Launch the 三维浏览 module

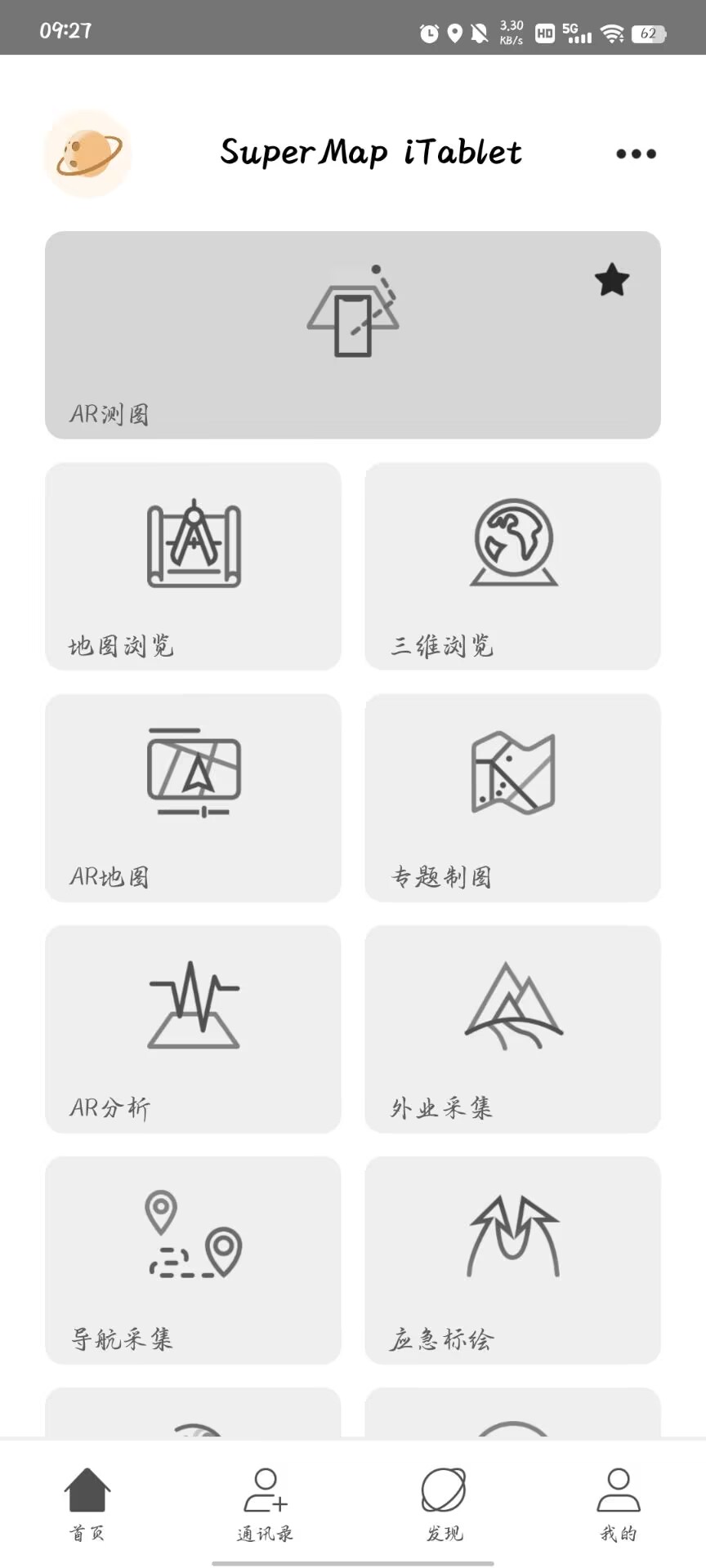(512, 567)
